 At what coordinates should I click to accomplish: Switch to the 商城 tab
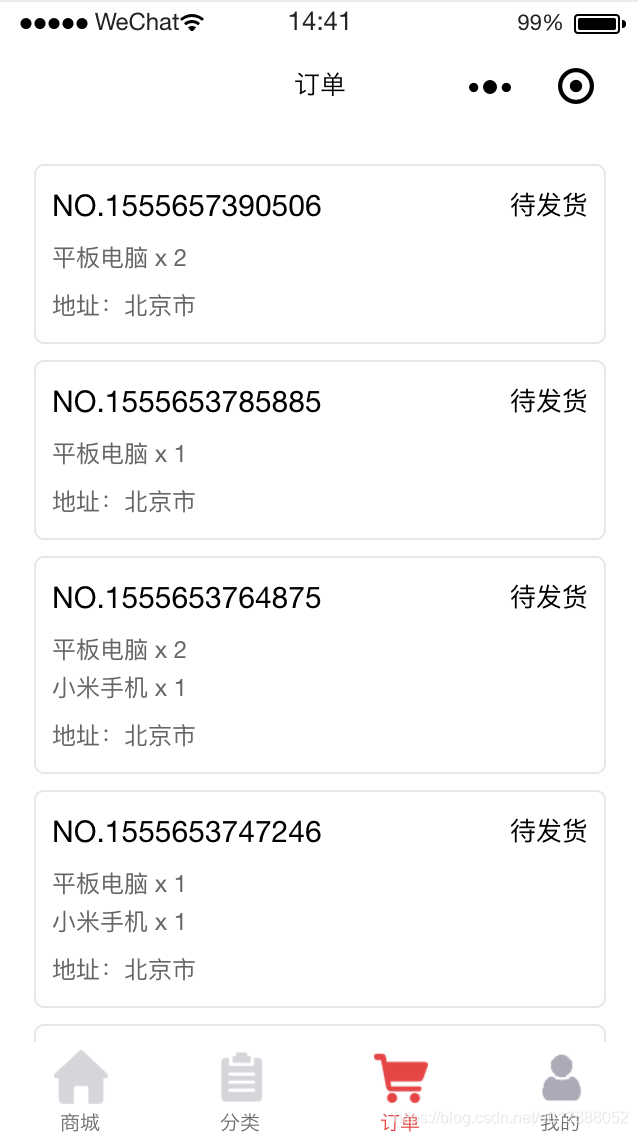pos(80,1091)
